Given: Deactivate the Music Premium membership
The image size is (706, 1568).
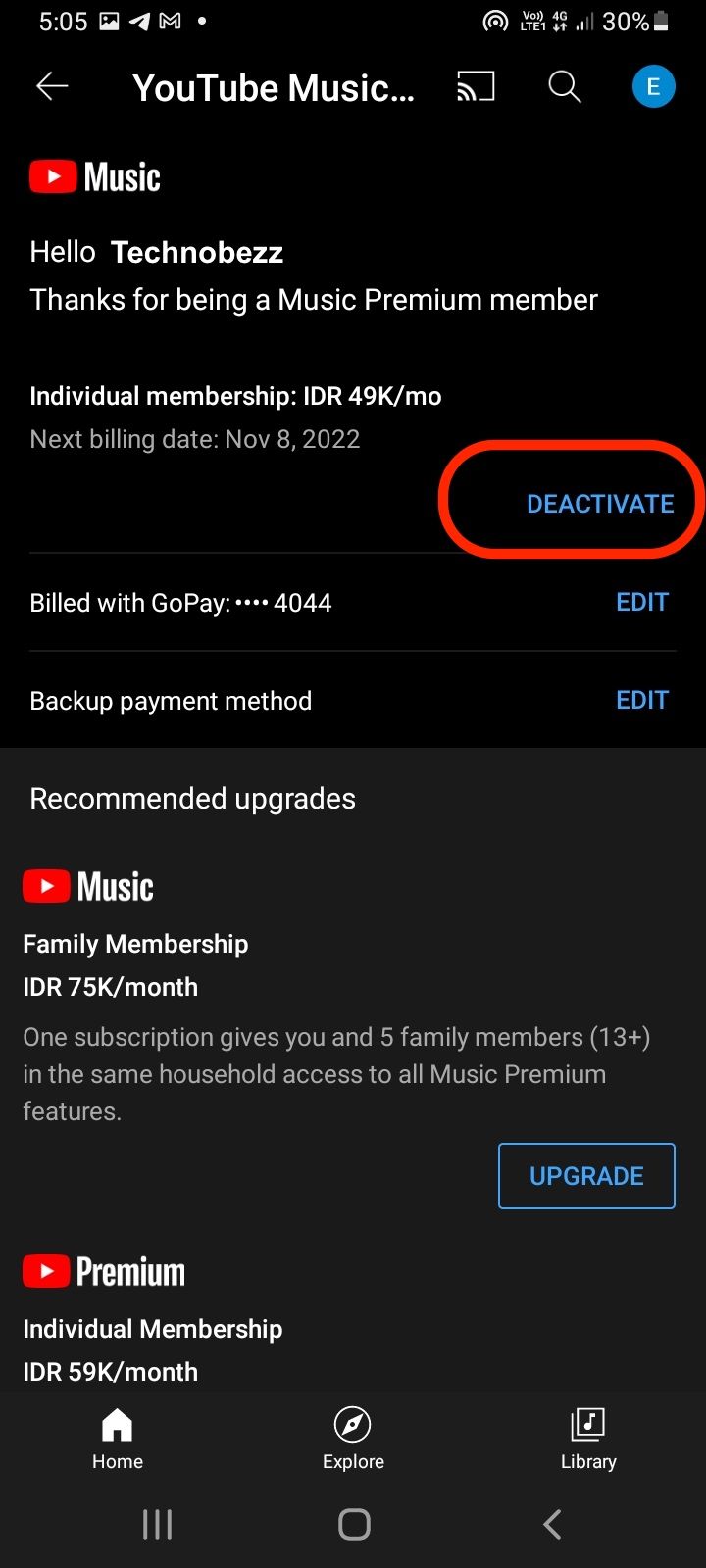Looking at the screenshot, I should click(600, 504).
